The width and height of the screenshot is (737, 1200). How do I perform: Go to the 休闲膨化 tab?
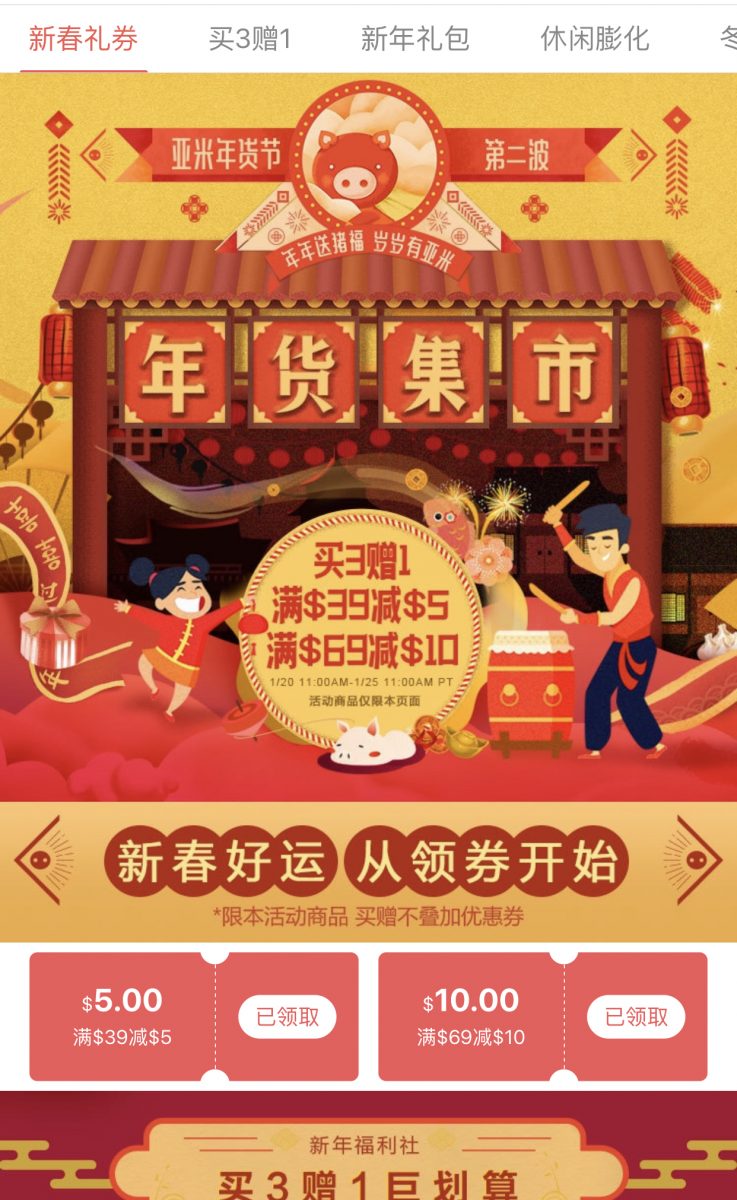click(x=594, y=39)
